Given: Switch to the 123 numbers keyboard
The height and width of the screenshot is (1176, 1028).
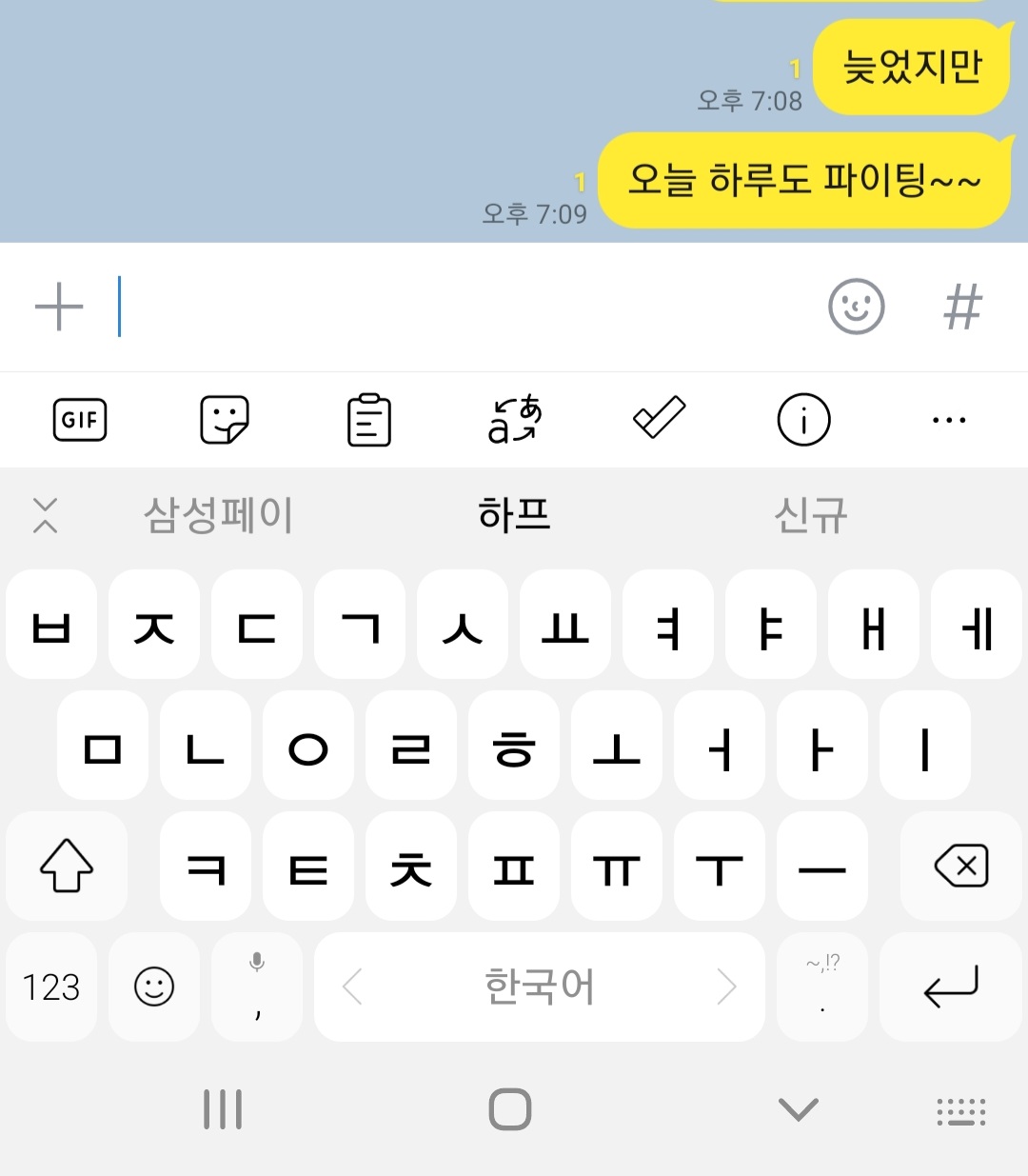Looking at the screenshot, I should point(51,987).
